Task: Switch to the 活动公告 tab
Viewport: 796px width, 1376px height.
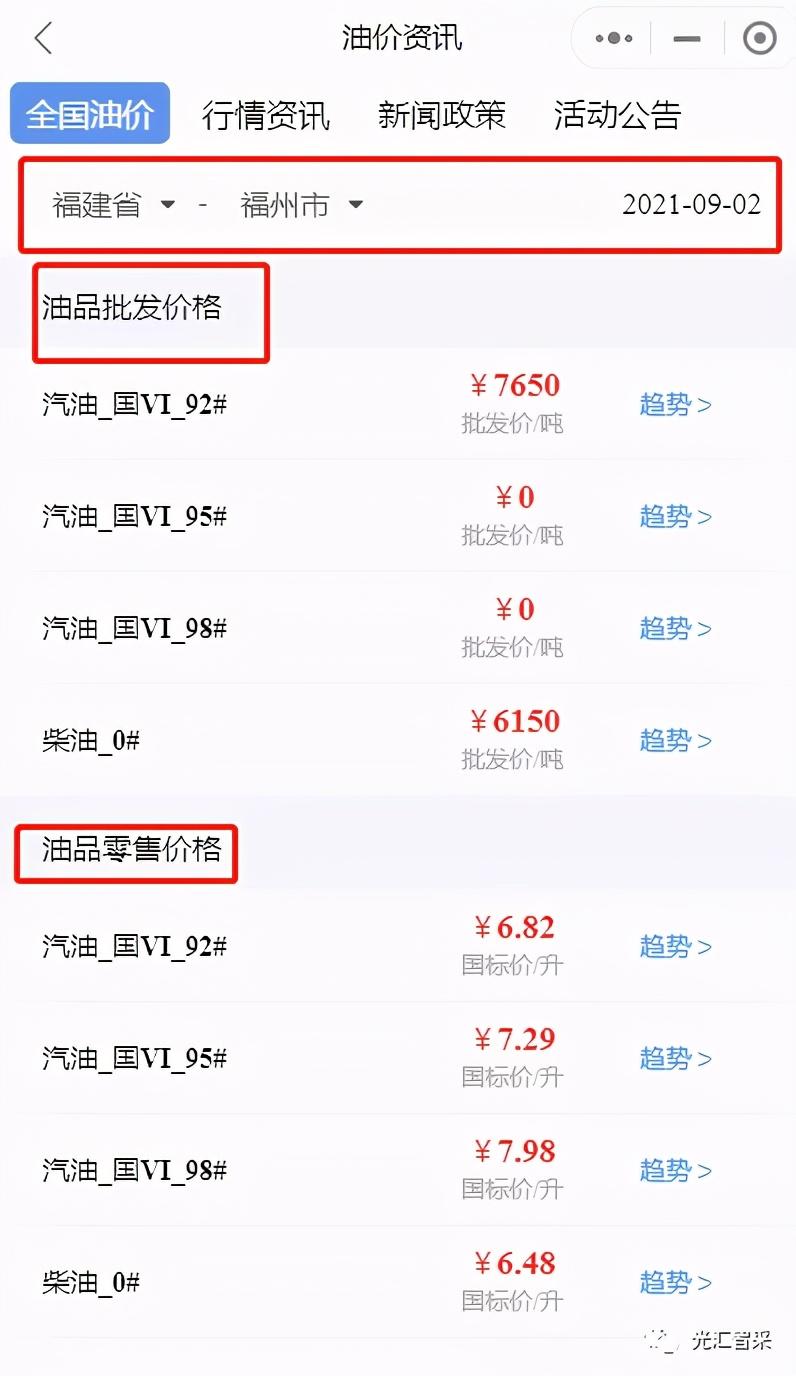Action: click(617, 115)
